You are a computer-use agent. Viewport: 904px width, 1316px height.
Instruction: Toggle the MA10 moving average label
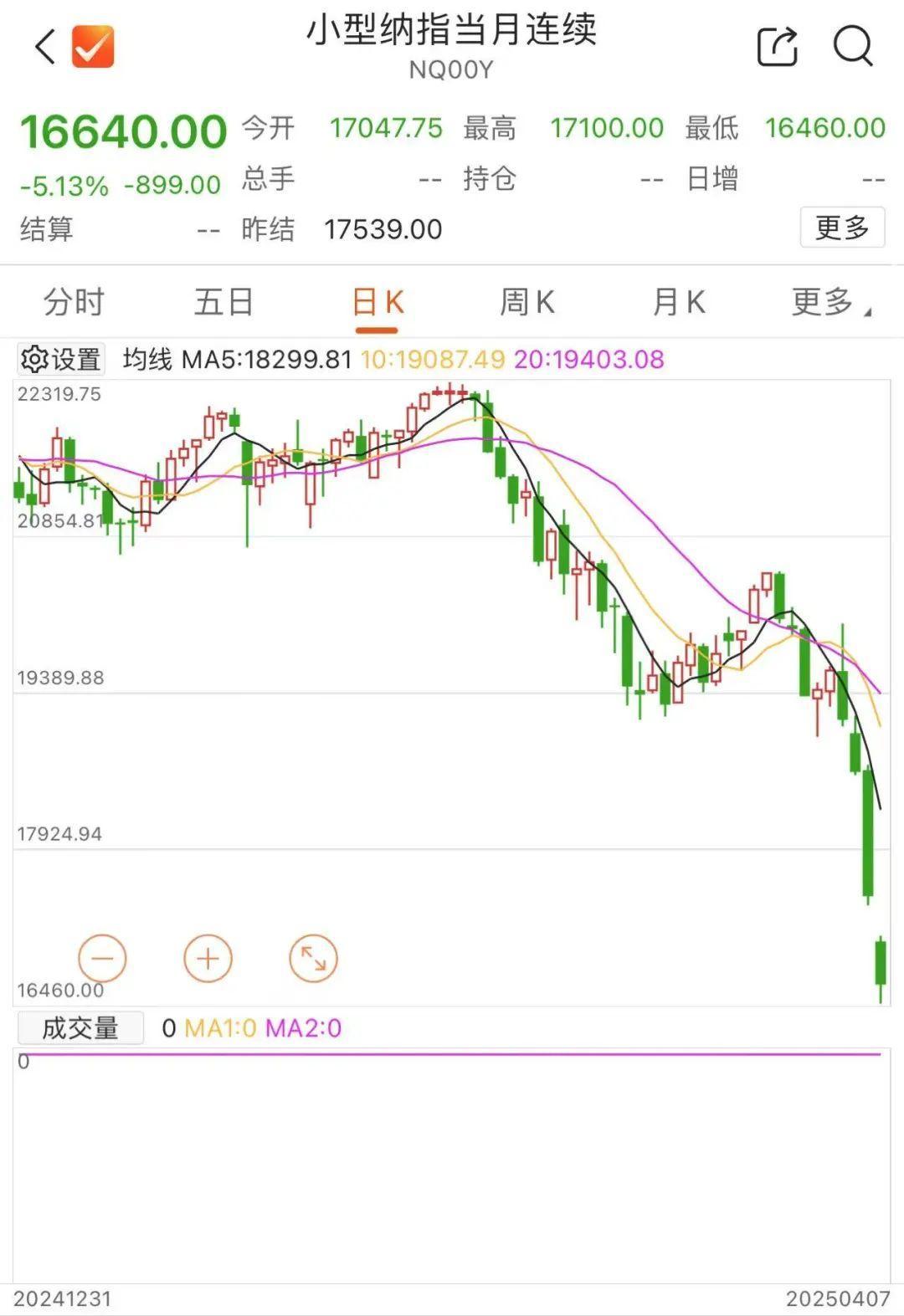[429, 359]
